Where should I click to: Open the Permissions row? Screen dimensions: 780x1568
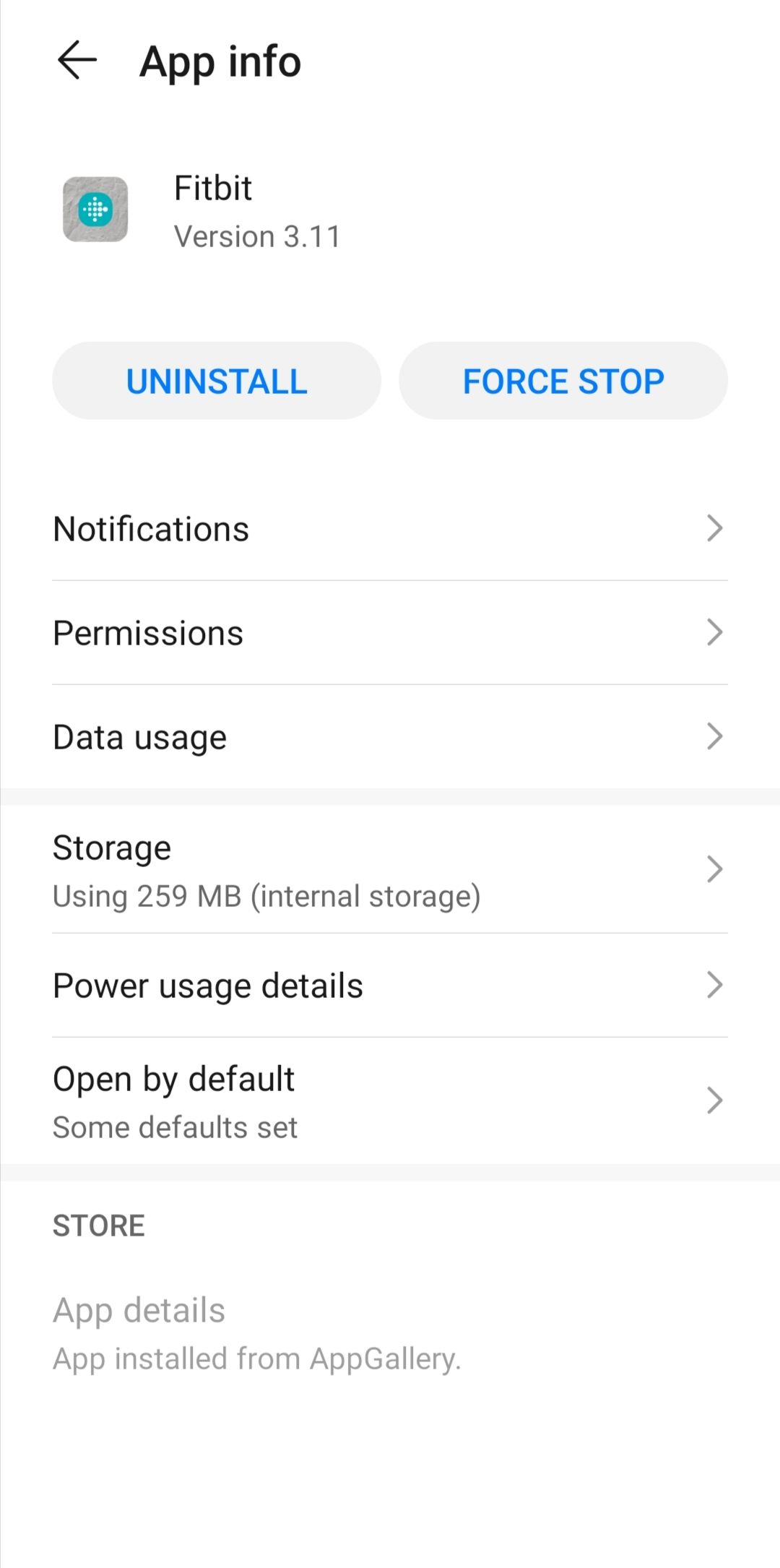click(x=390, y=633)
